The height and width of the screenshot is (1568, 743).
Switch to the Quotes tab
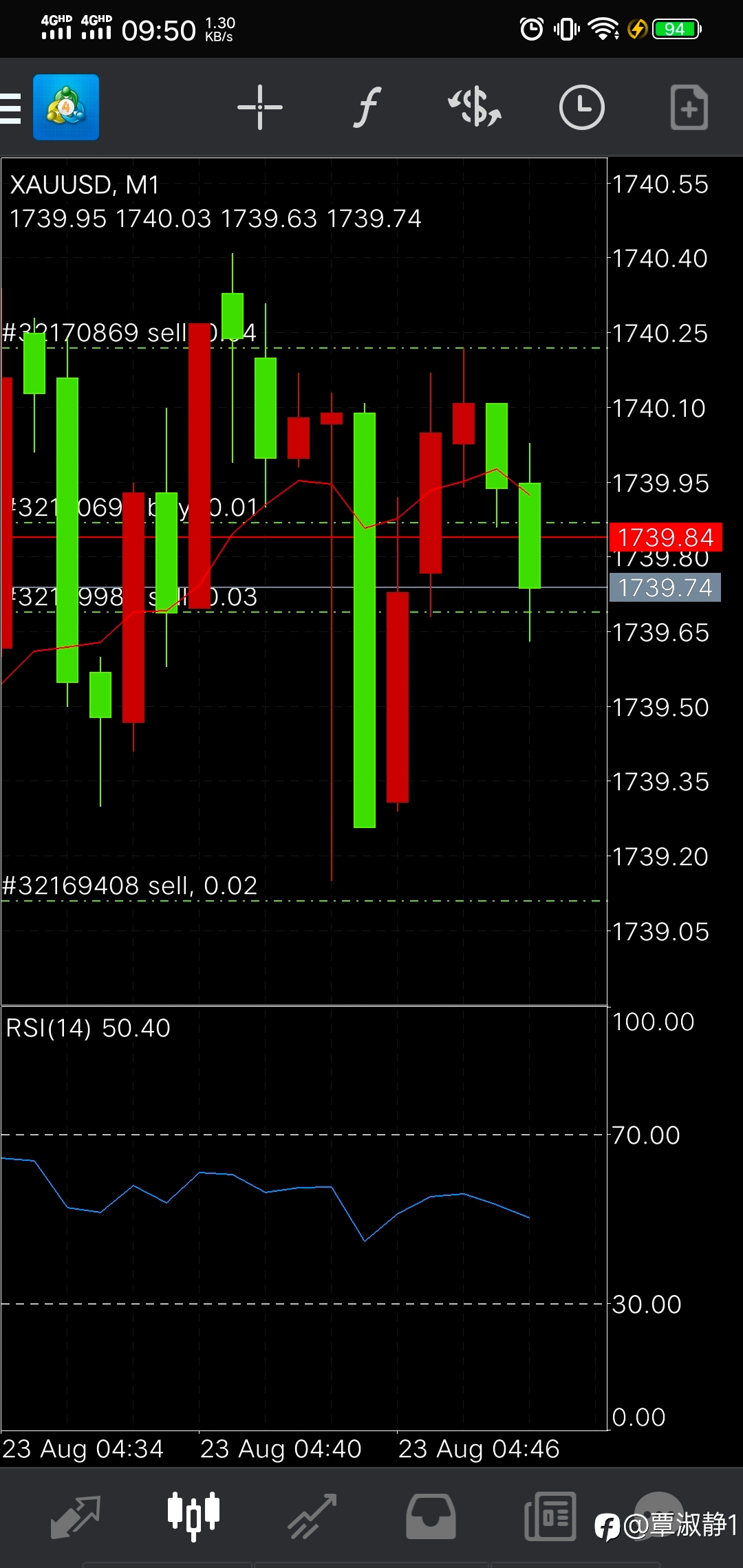tap(76, 1516)
